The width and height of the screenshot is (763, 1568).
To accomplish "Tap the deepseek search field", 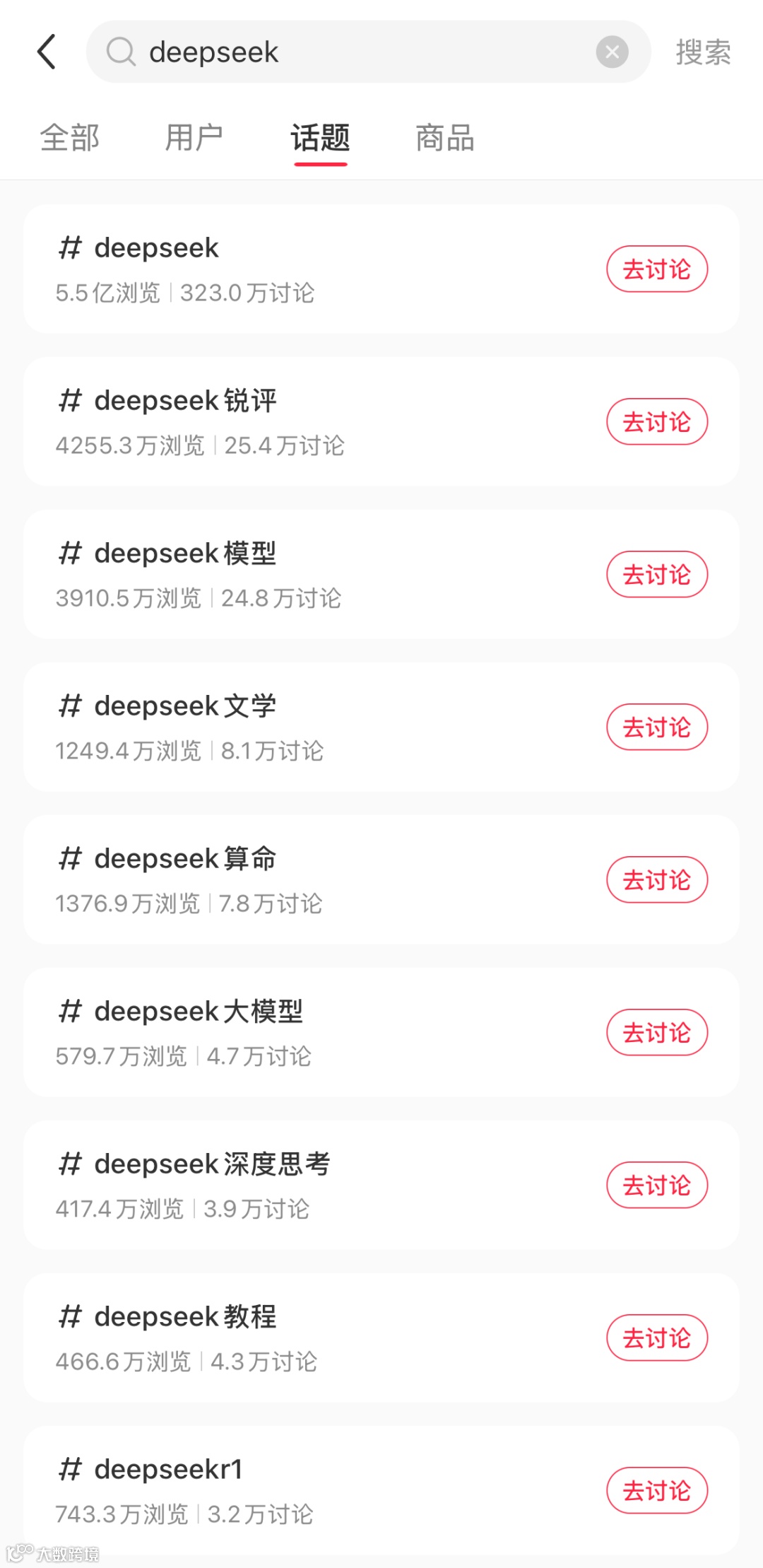I will coord(353,52).
